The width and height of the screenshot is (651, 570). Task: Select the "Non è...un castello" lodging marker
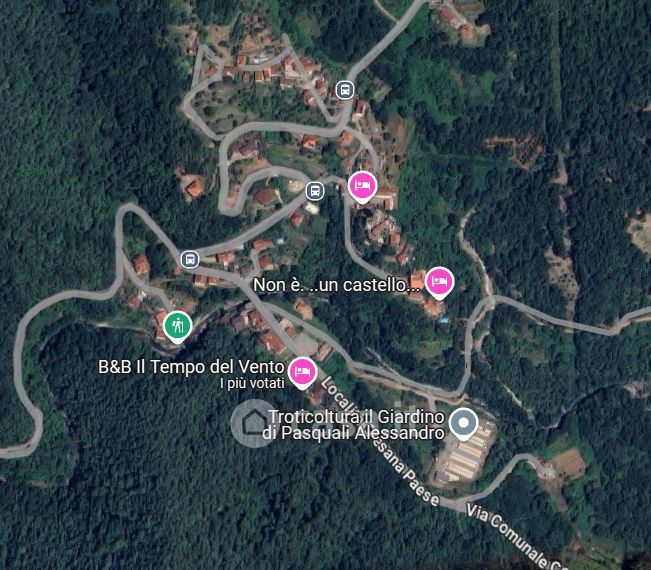coord(438,282)
